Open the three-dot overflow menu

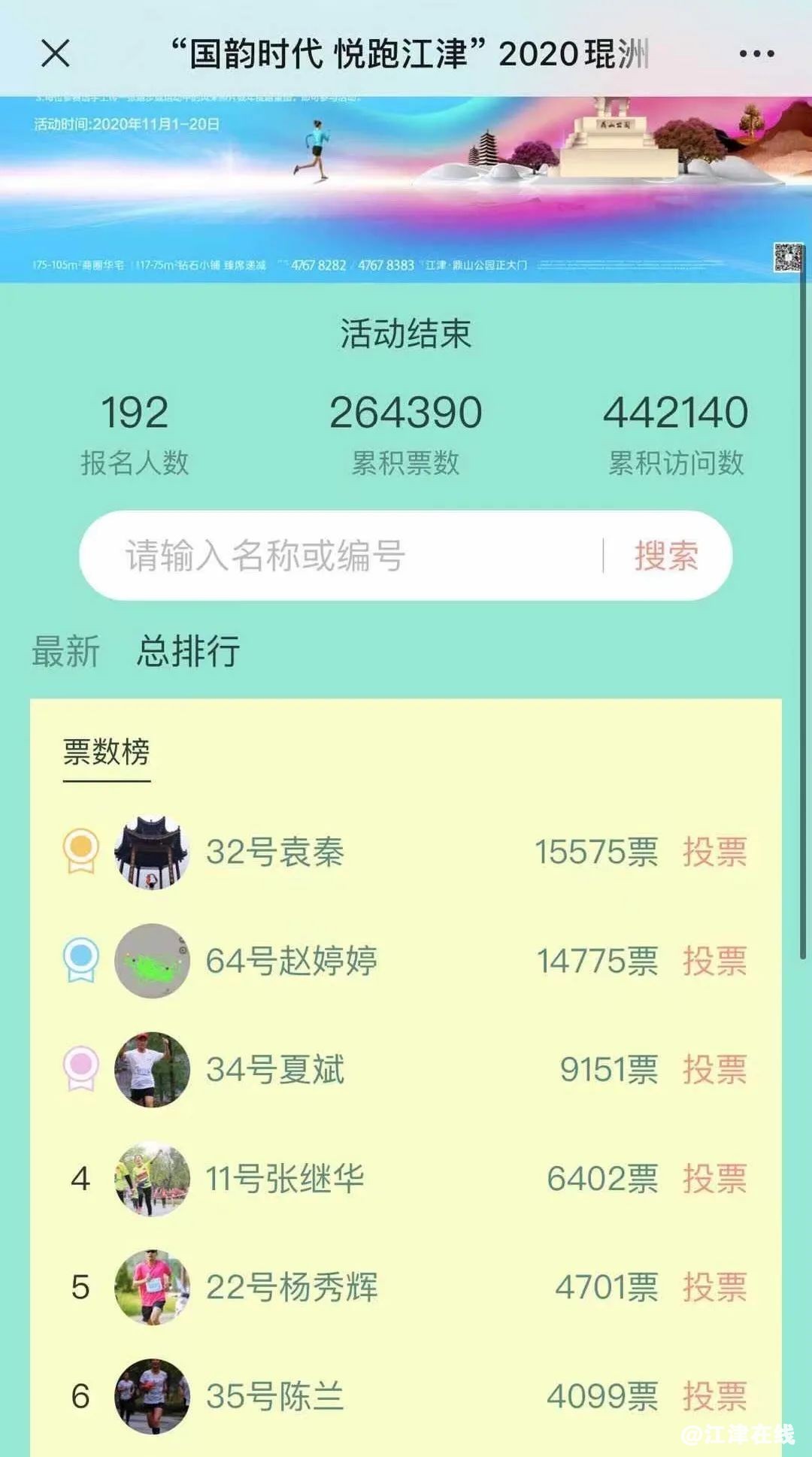click(756, 53)
